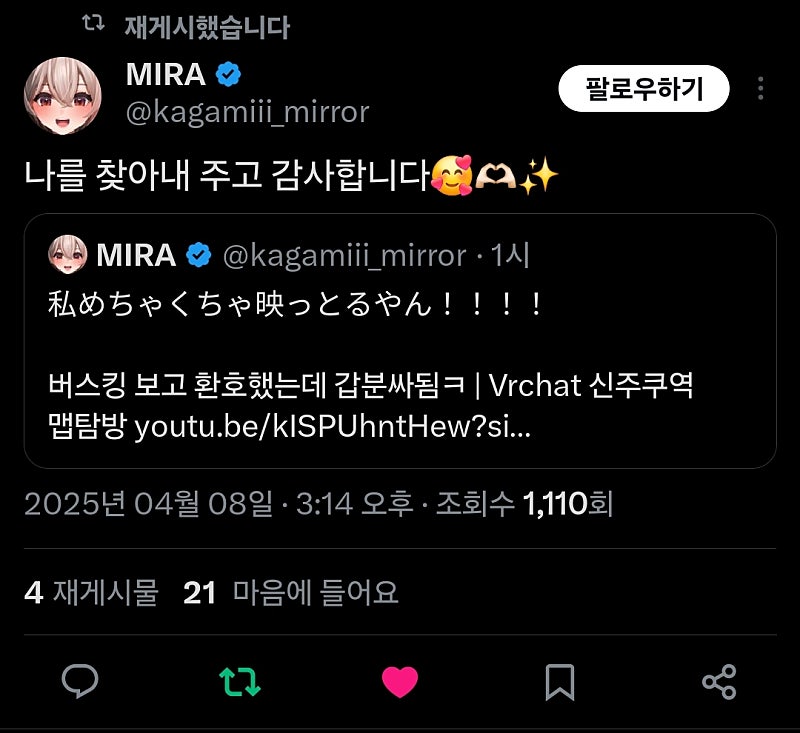Open the quoted MIRA post card
800x733 pixels.
tap(400, 340)
